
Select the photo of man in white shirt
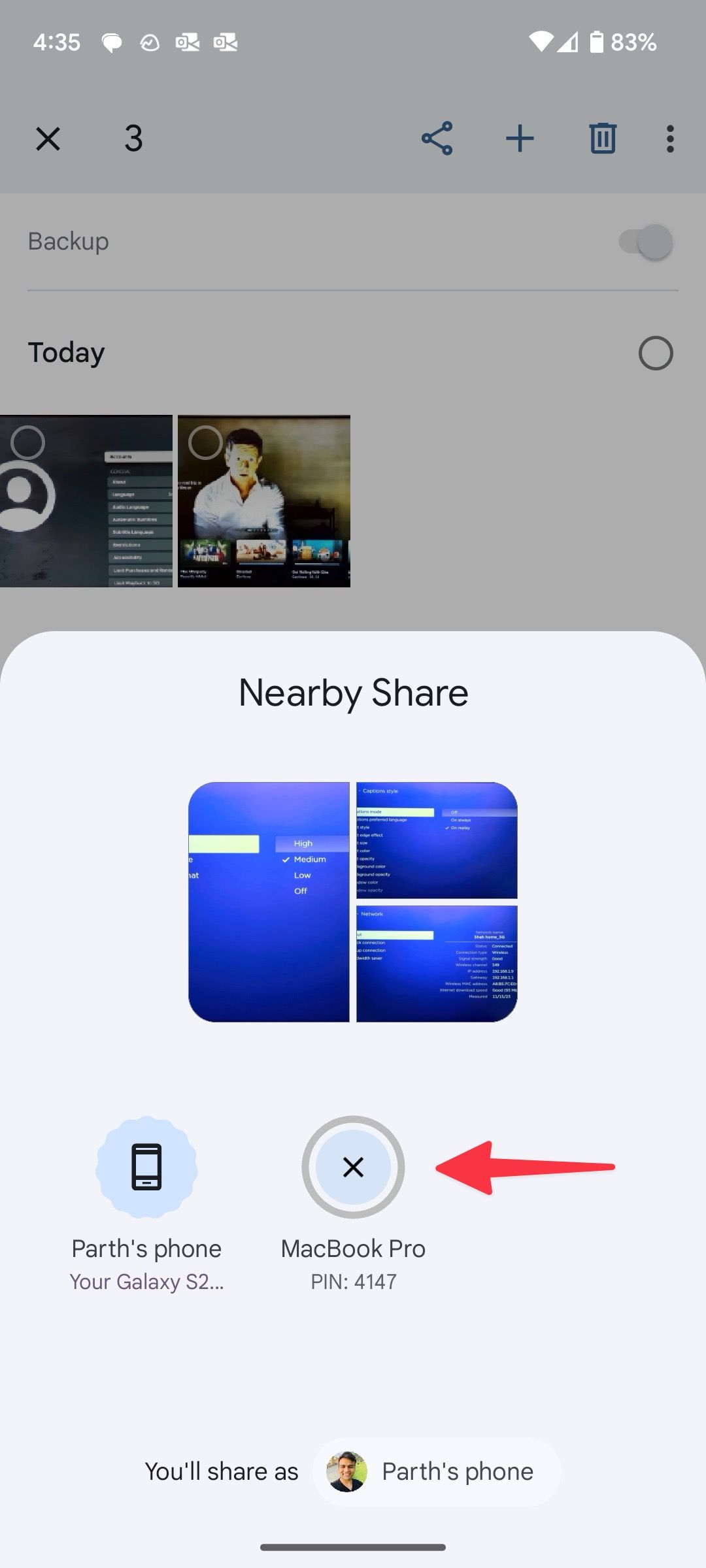(x=205, y=443)
